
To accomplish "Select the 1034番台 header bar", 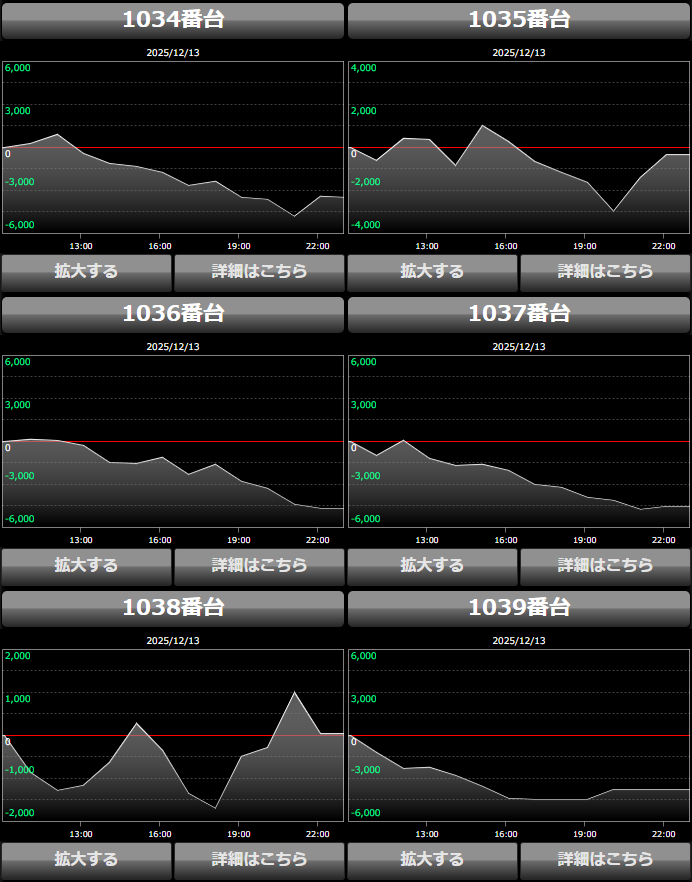I will (x=173, y=20).
